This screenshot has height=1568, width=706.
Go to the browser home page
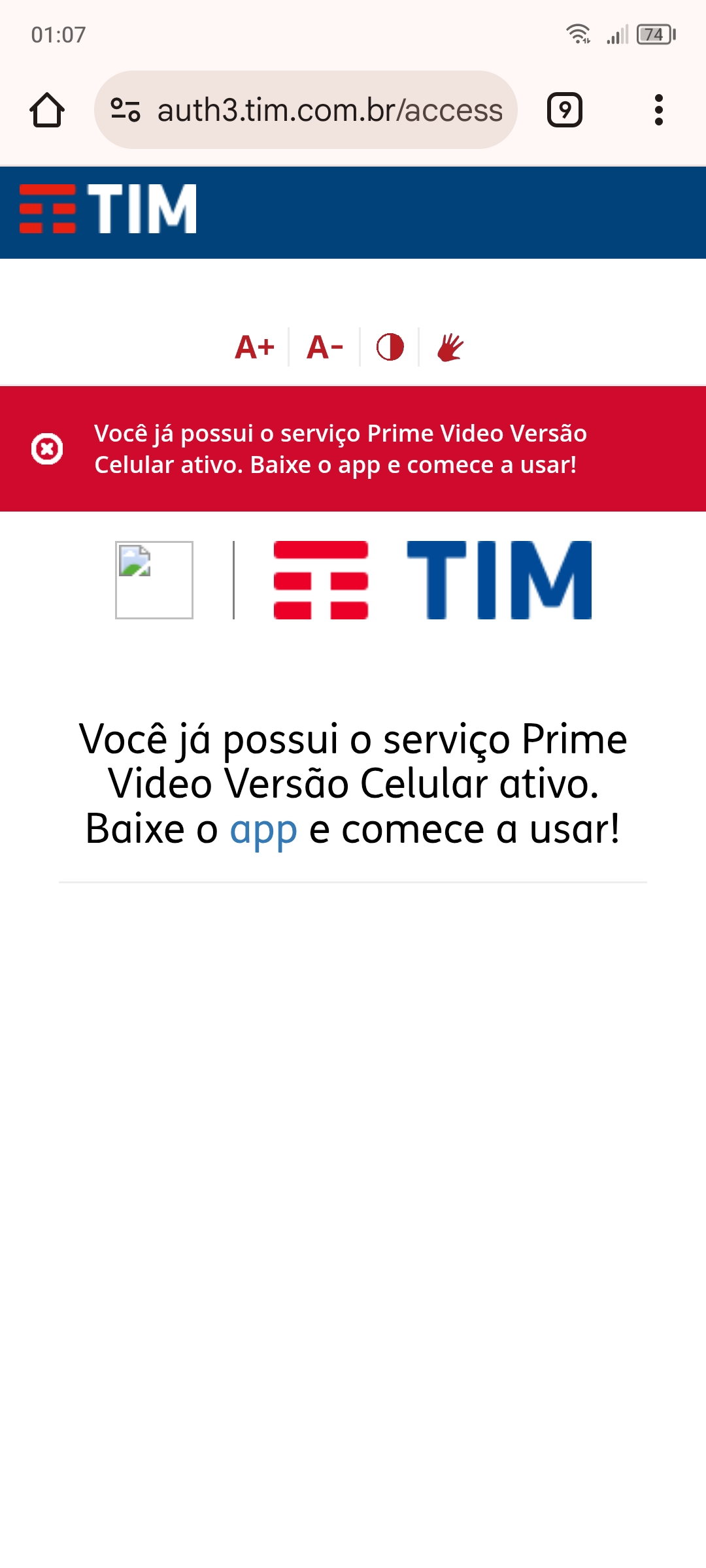point(47,110)
